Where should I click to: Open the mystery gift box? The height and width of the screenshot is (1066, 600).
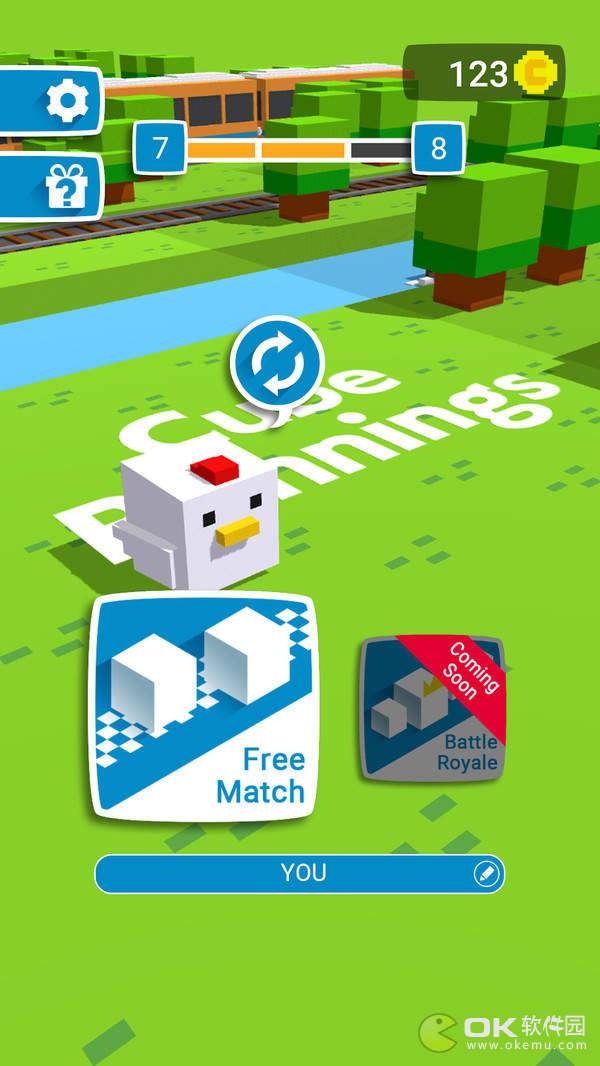(x=51, y=187)
